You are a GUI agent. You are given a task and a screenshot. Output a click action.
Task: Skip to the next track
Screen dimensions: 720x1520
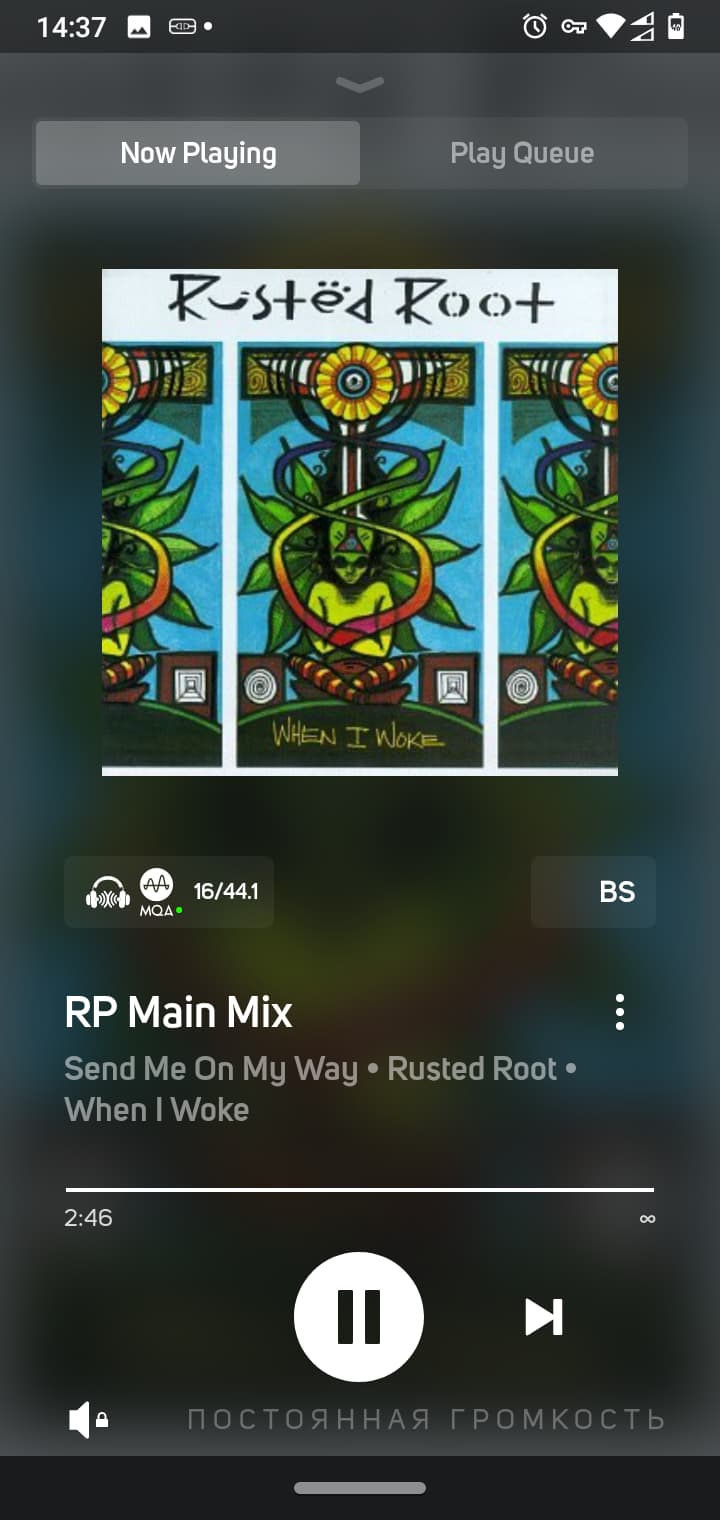[x=544, y=1317]
